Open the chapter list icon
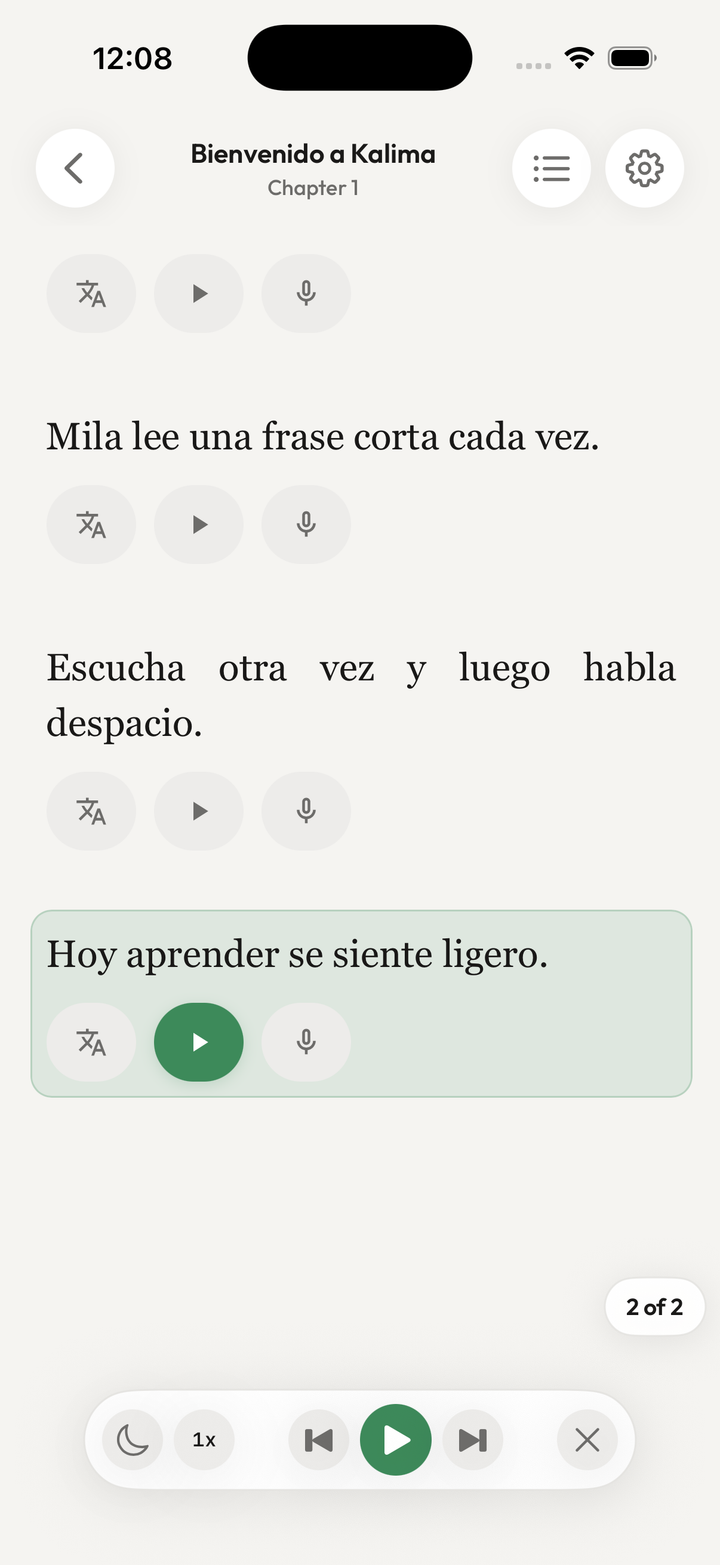This screenshot has height=1565, width=720. point(551,168)
